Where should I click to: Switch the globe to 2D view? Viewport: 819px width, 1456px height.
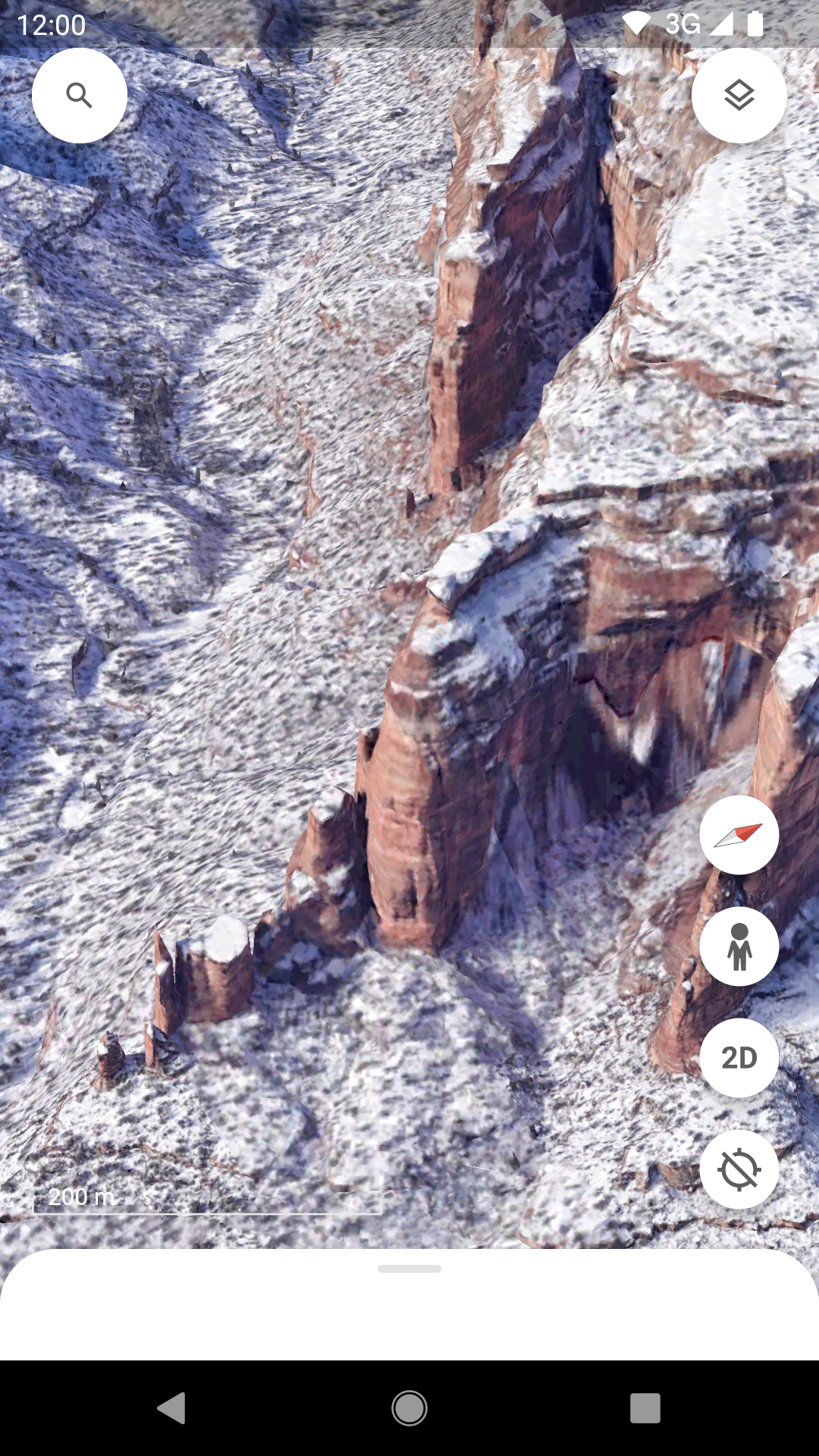pos(739,1058)
